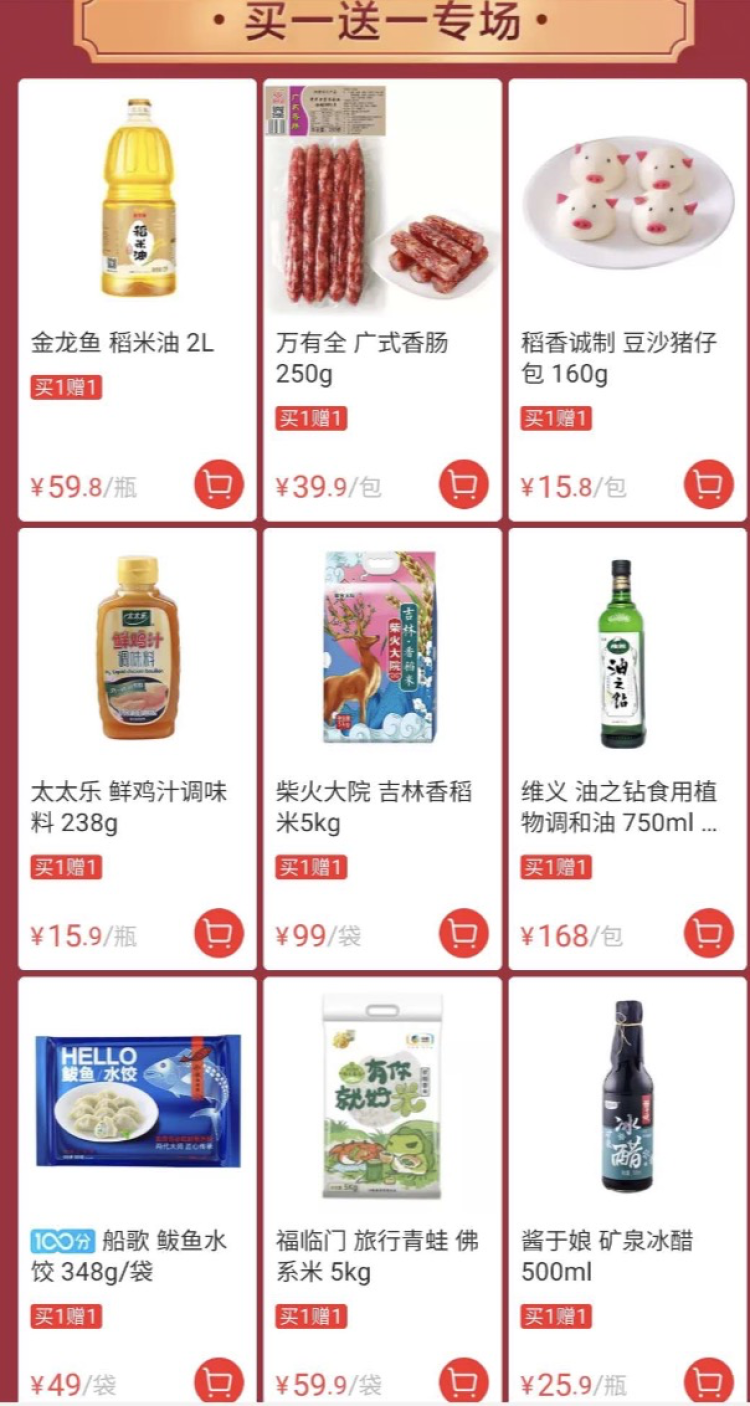Add 金龙鱼 稻米油 2L to cart
Viewport: 750px width, 1406px height.
click(219, 485)
